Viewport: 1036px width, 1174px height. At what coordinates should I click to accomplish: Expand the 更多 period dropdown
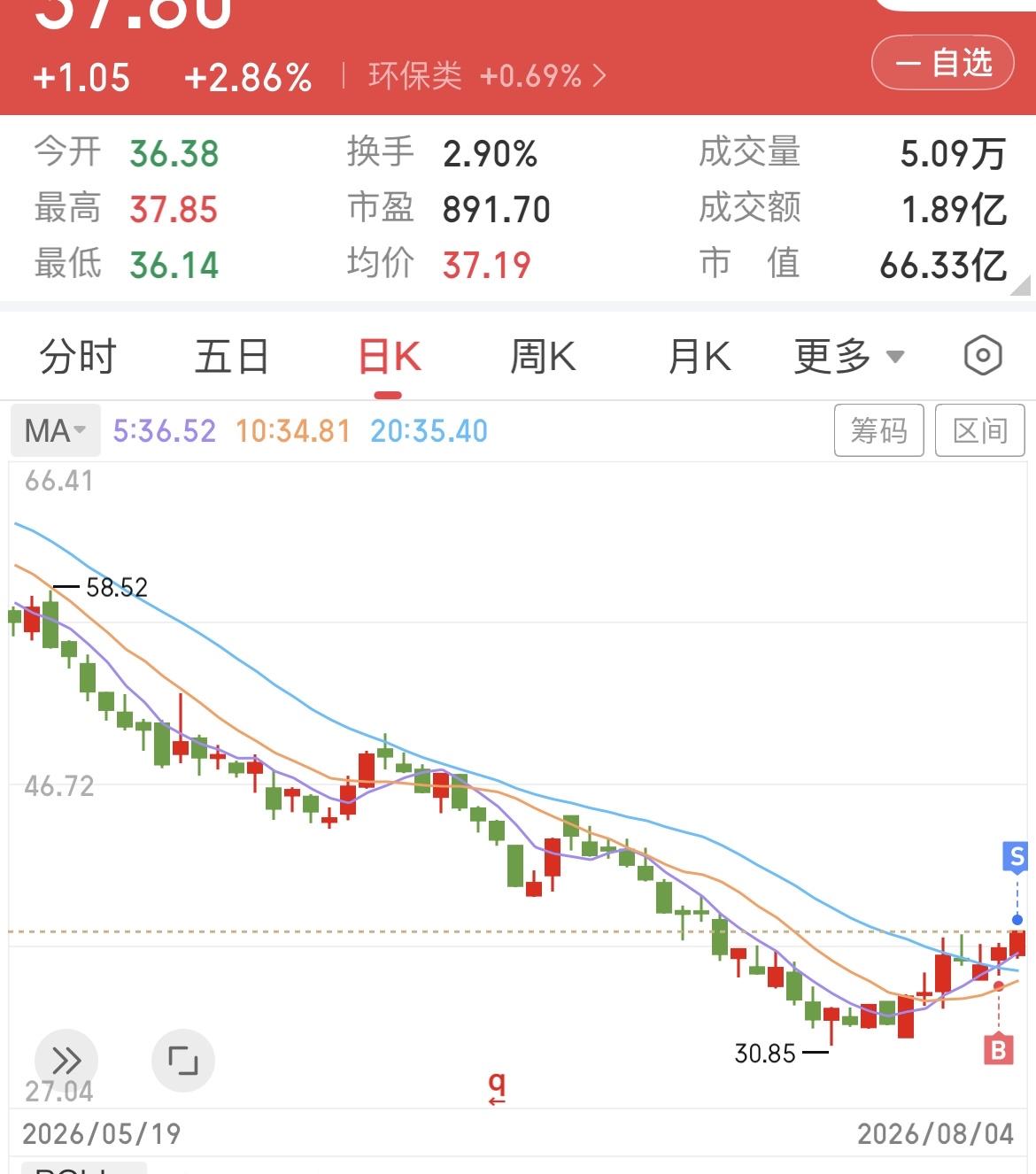[x=849, y=357]
